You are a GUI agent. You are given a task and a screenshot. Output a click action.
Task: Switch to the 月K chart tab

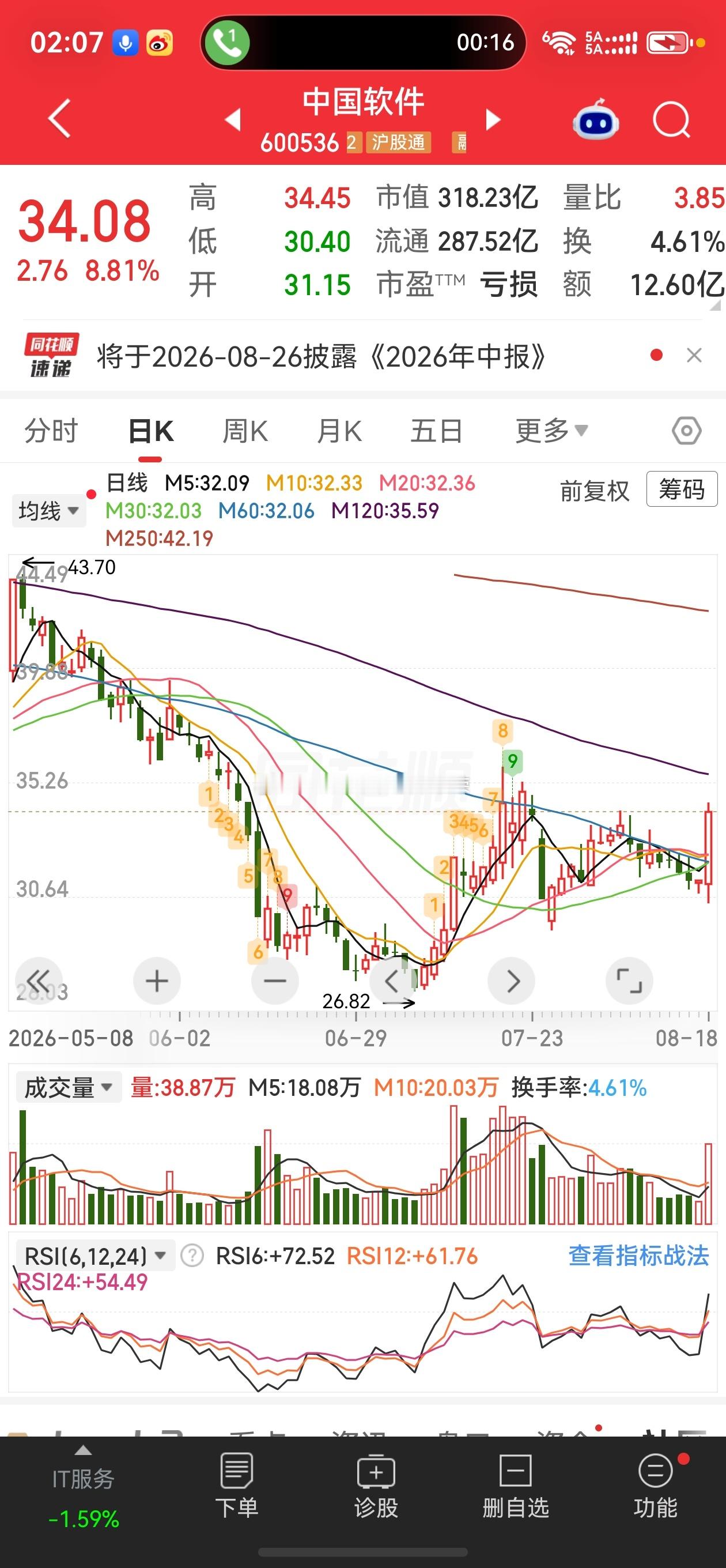coord(339,431)
